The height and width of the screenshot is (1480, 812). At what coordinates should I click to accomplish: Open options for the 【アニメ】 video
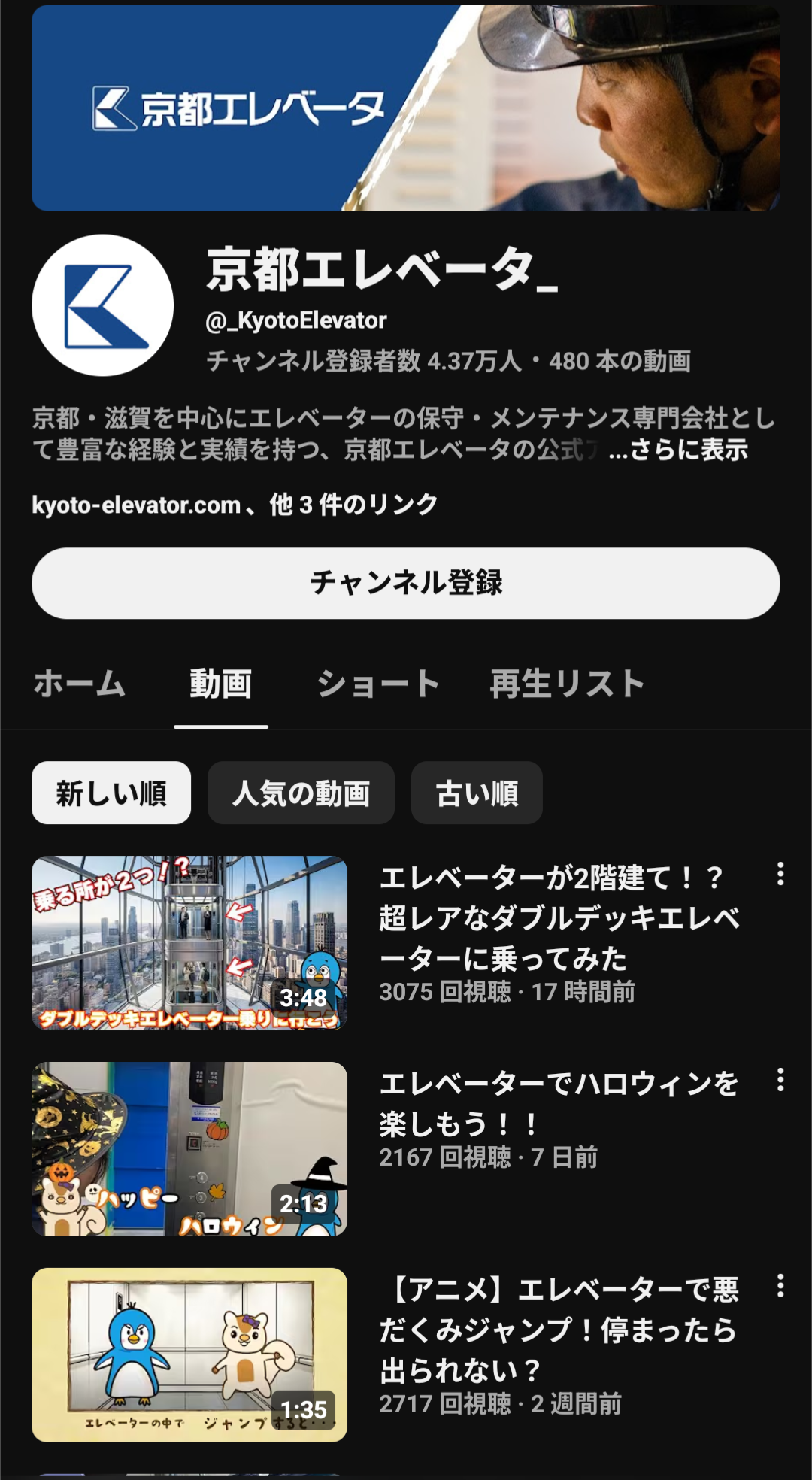click(x=780, y=1286)
